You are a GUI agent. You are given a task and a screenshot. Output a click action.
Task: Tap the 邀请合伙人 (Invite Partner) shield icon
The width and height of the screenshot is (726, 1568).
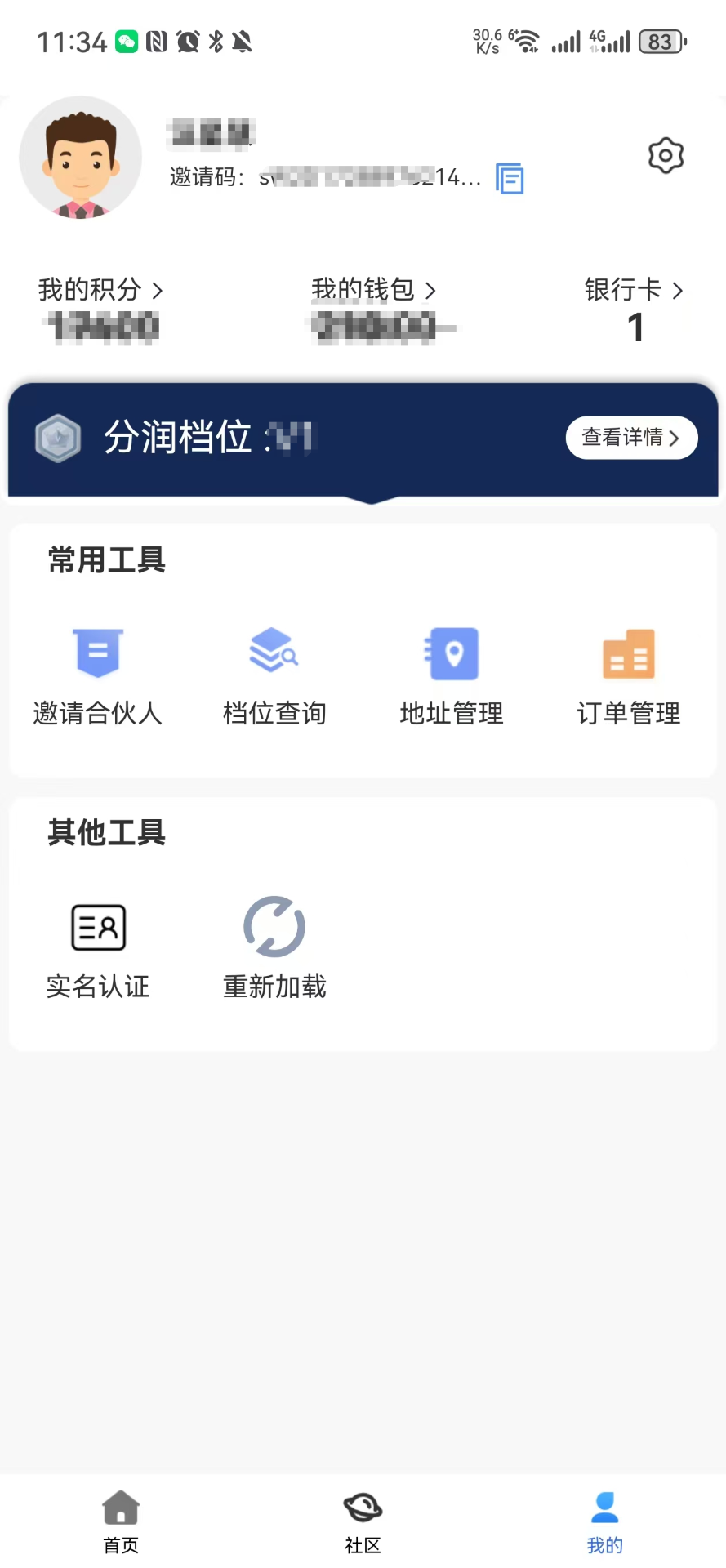point(97,653)
